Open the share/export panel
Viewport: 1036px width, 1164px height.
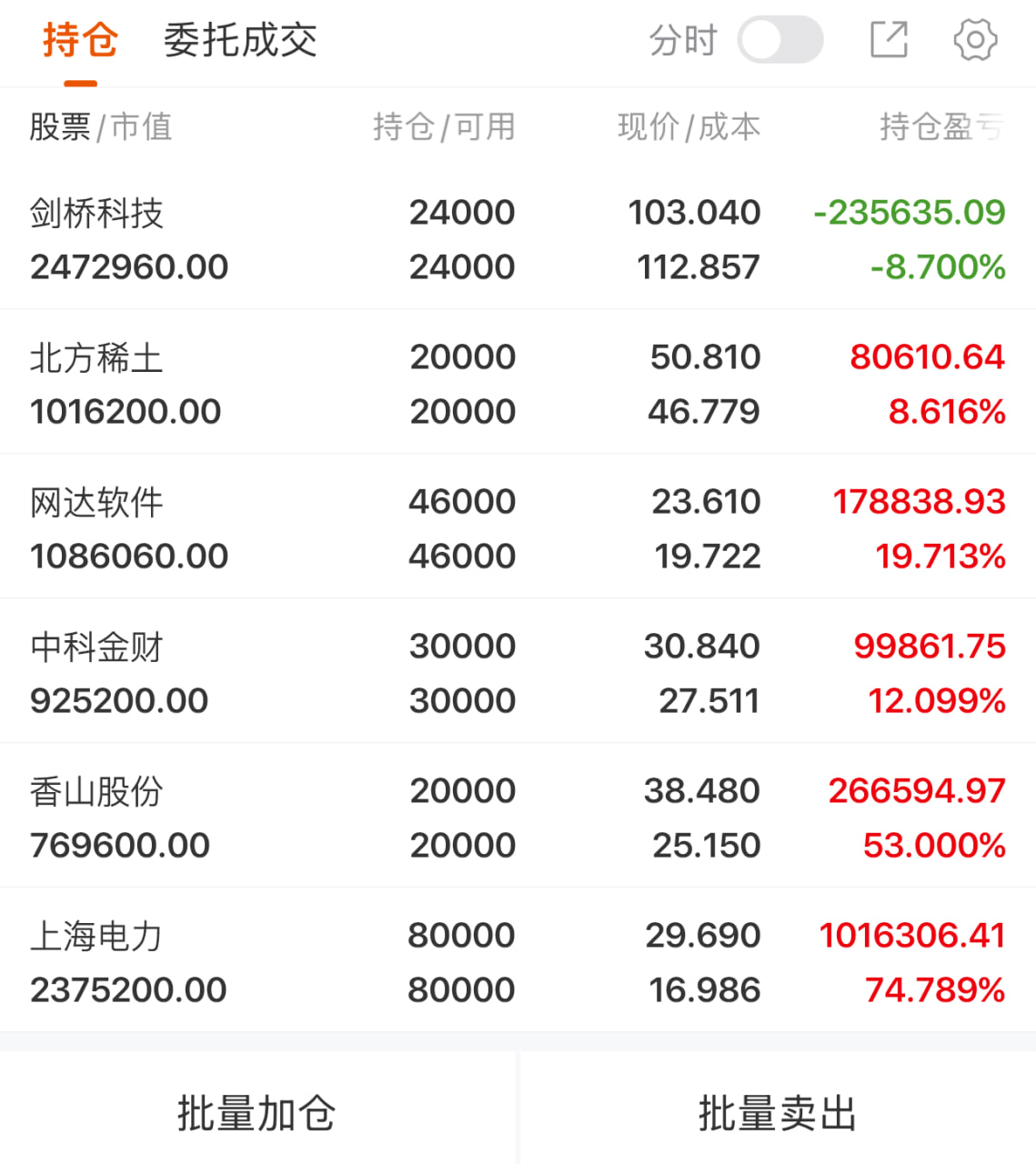tap(890, 40)
